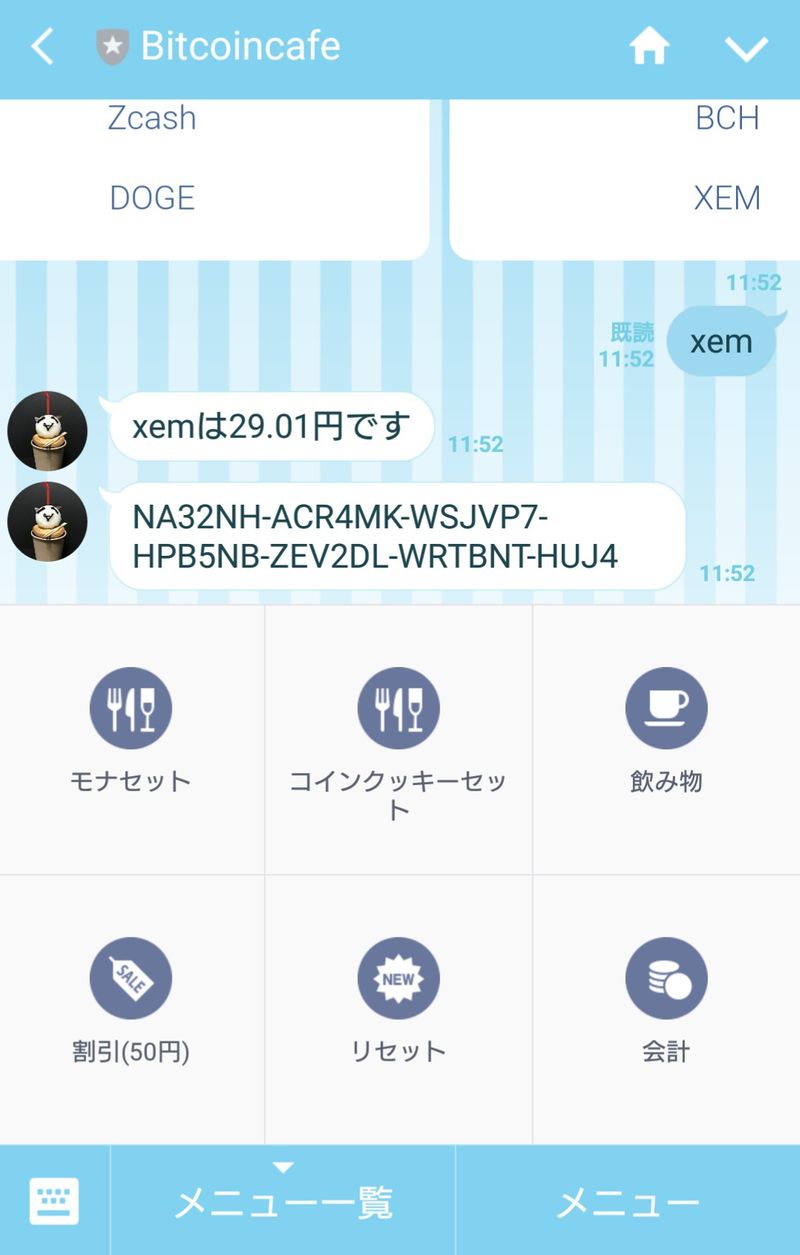Viewport: 800px width, 1255px height.
Task: Open the home icon in header
Action: coord(649,47)
